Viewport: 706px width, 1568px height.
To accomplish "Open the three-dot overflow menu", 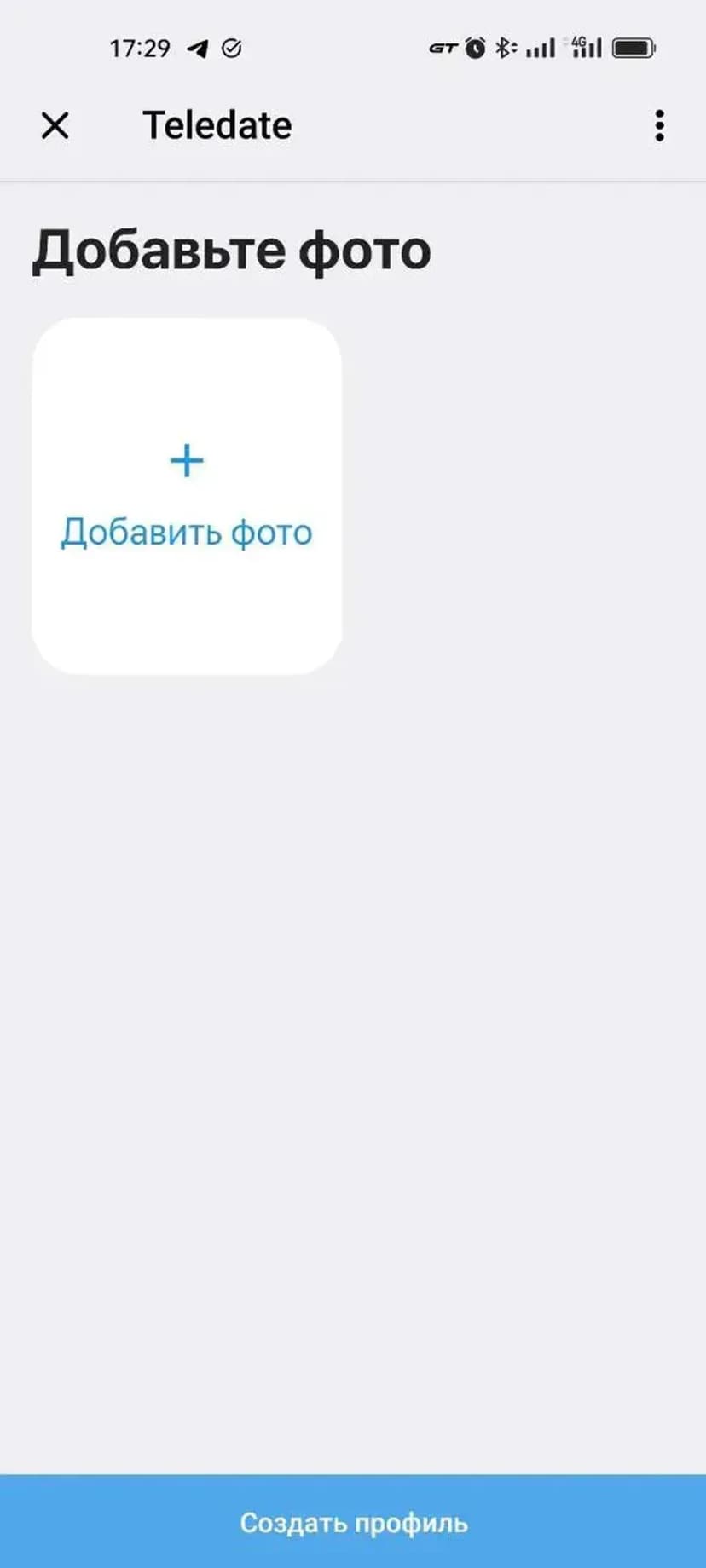I will coord(658,126).
